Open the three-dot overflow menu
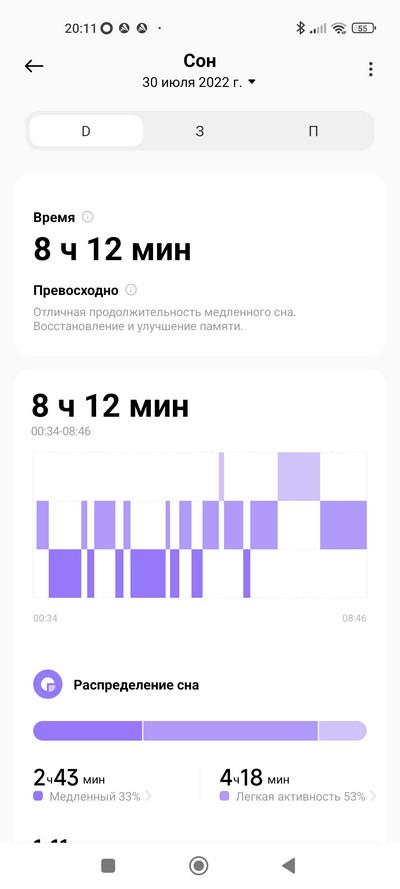 (x=371, y=69)
